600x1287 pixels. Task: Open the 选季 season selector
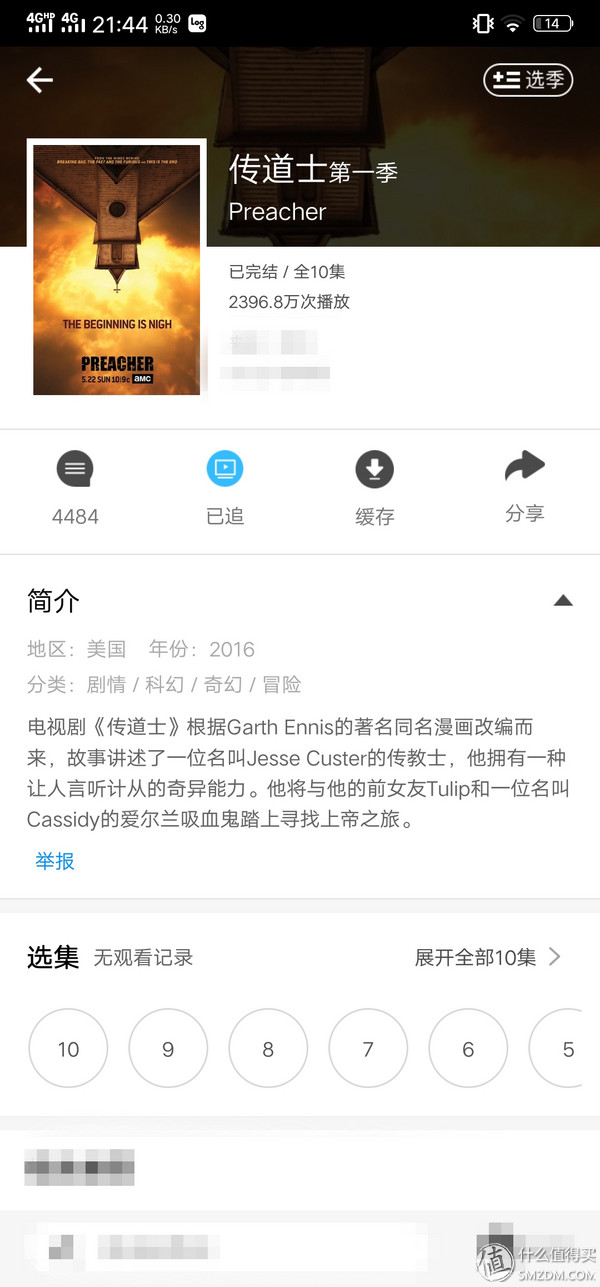coord(528,80)
